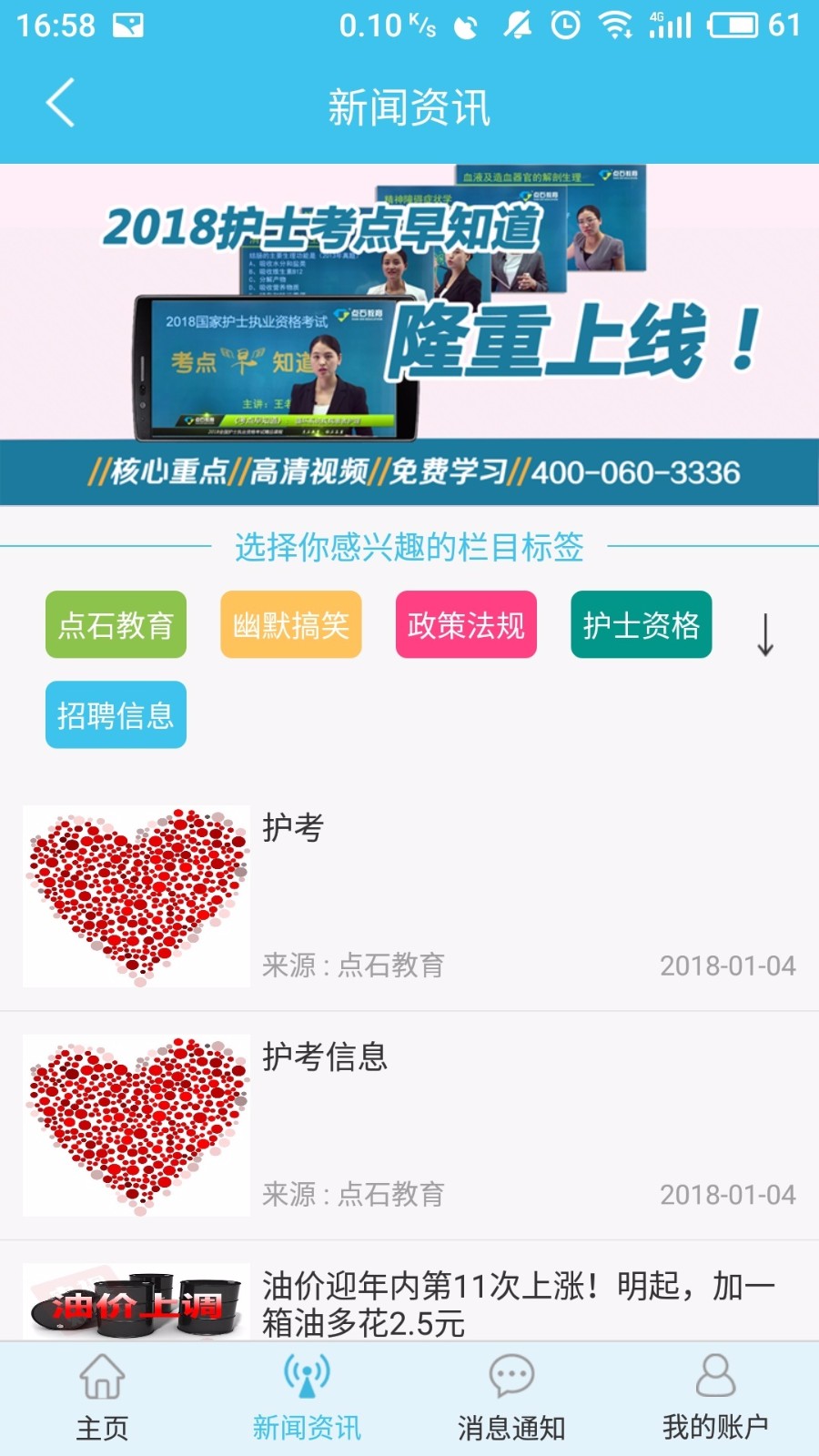Image resolution: width=819 pixels, height=1456 pixels.
Task: Read the 油价迎年内第11次上涨 article
Action: coord(517,1303)
